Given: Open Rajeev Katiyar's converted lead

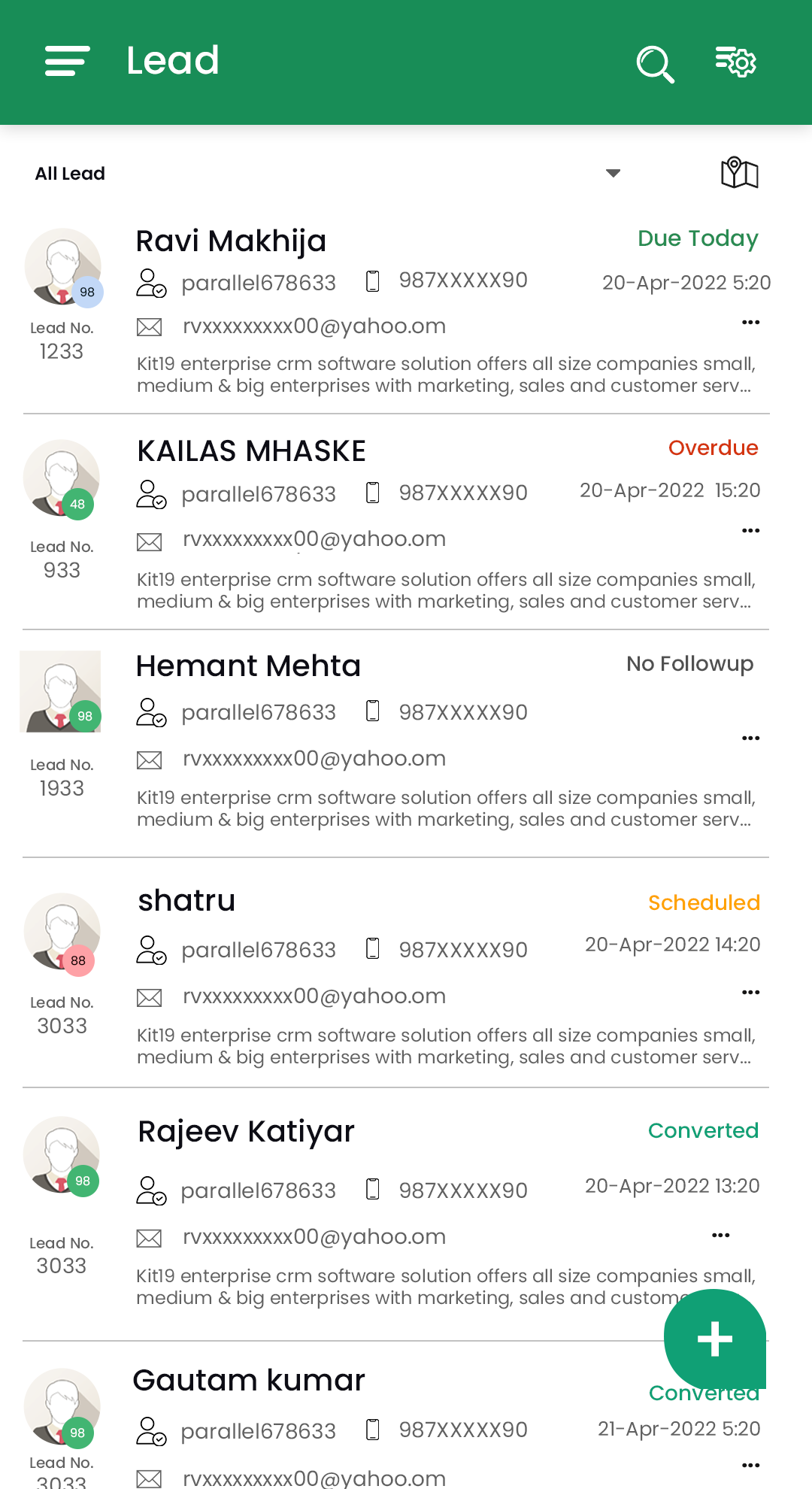Looking at the screenshot, I should [246, 1132].
